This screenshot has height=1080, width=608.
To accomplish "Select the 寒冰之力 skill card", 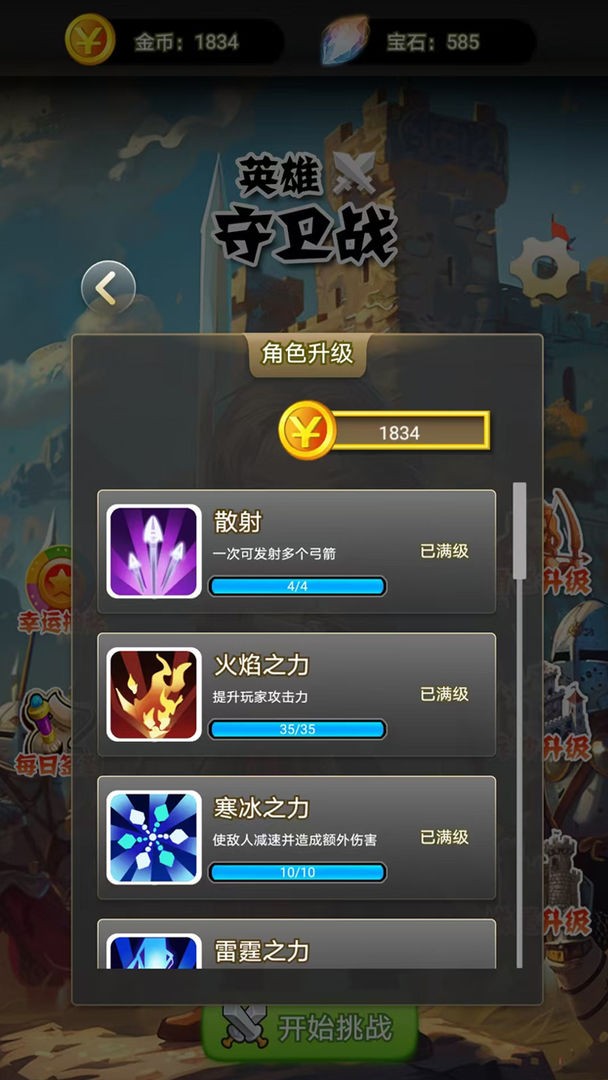I will 296,837.
